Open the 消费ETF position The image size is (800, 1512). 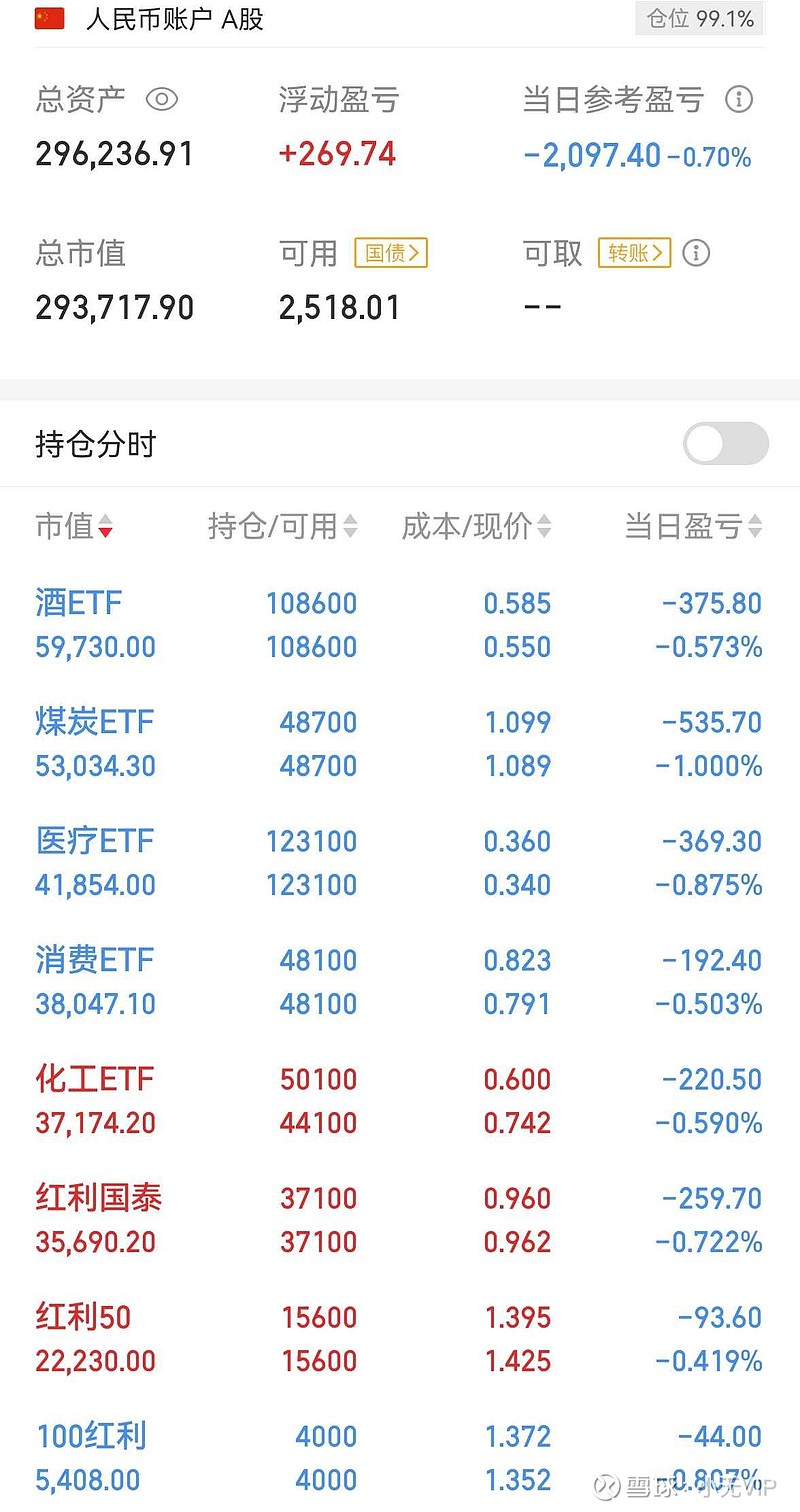94,960
